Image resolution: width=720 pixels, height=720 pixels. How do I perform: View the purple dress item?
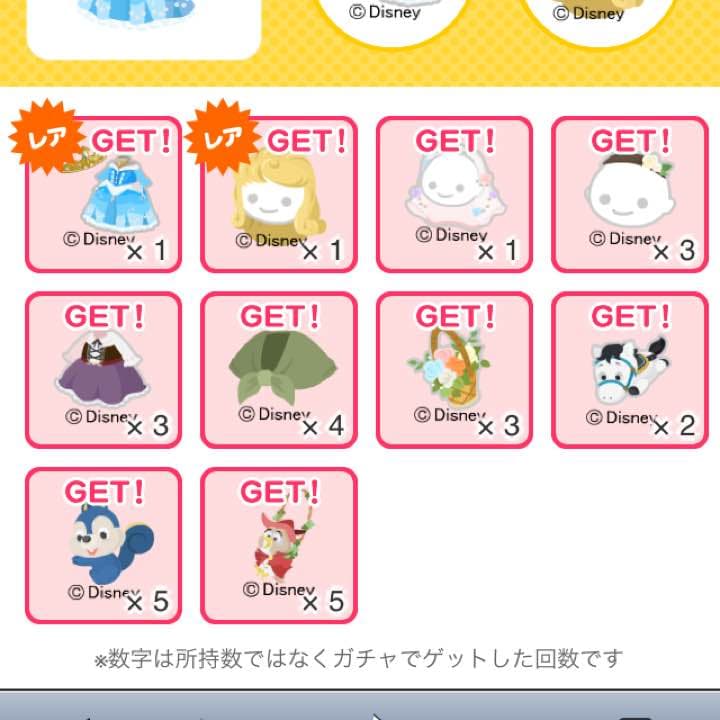click(104, 370)
